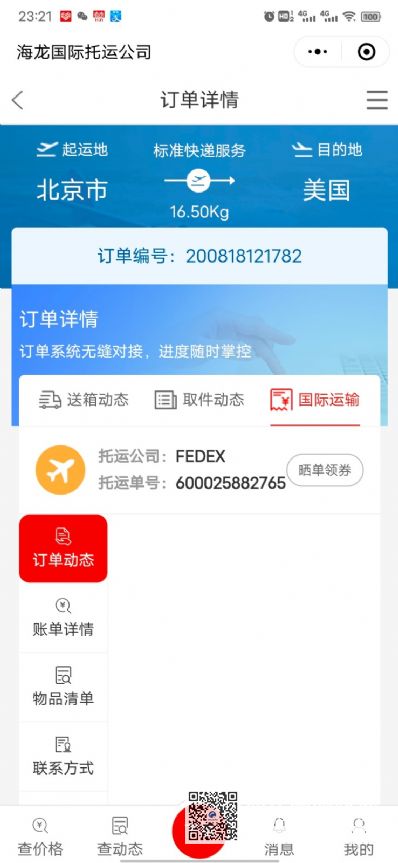The height and width of the screenshot is (863, 398).
Task: Close the mini program via circle button
Action: tap(367, 52)
